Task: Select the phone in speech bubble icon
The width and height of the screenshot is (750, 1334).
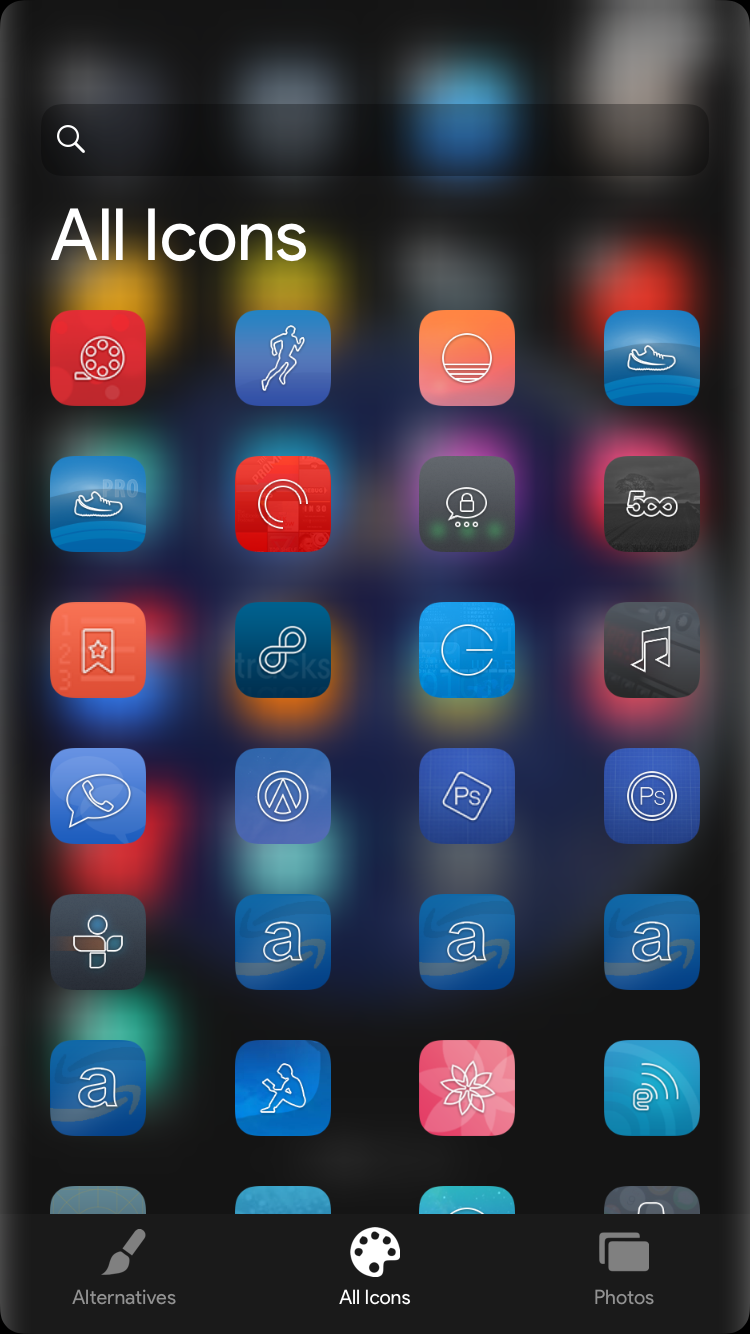Action: coord(98,796)
